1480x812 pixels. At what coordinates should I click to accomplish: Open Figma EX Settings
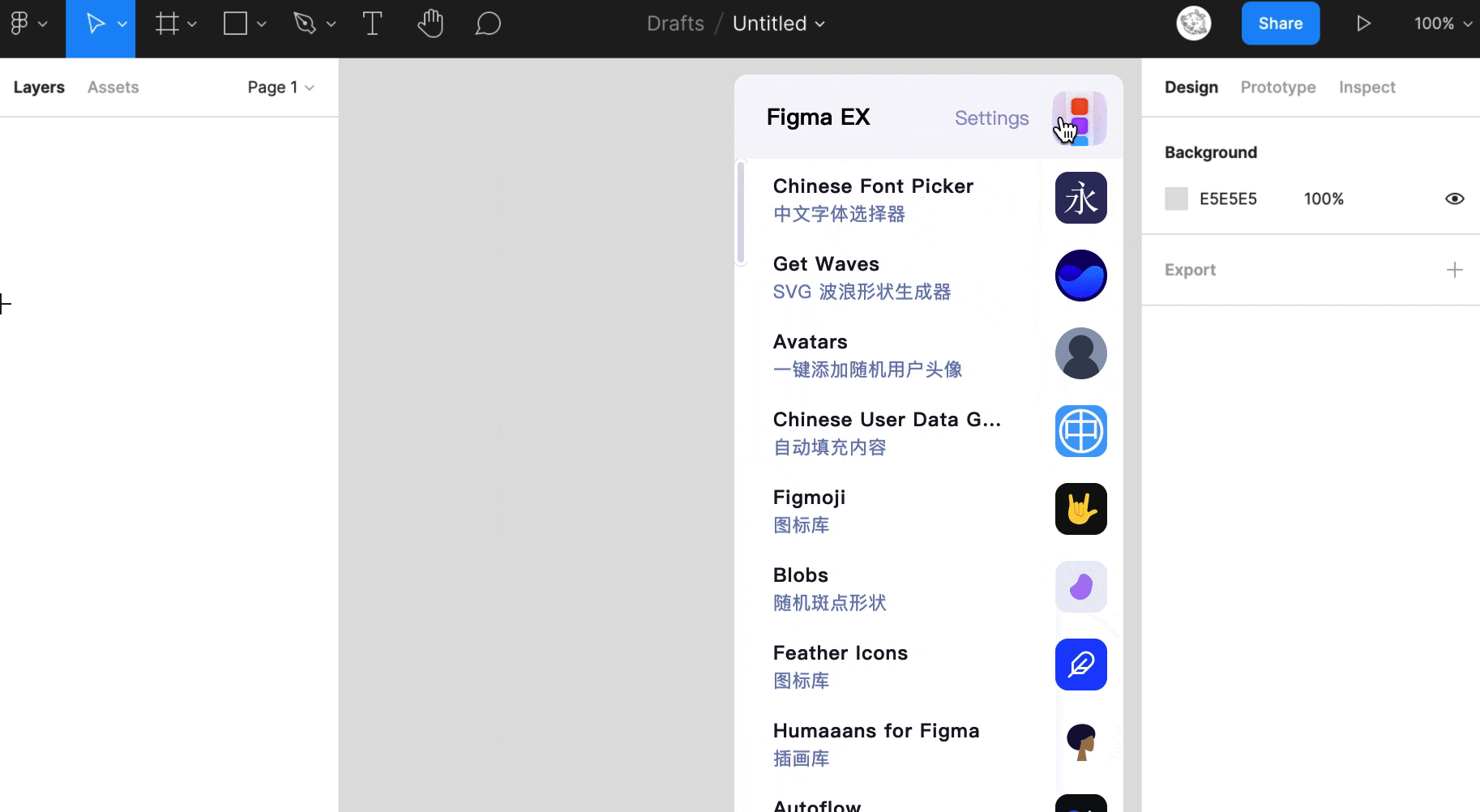(991, 118)
